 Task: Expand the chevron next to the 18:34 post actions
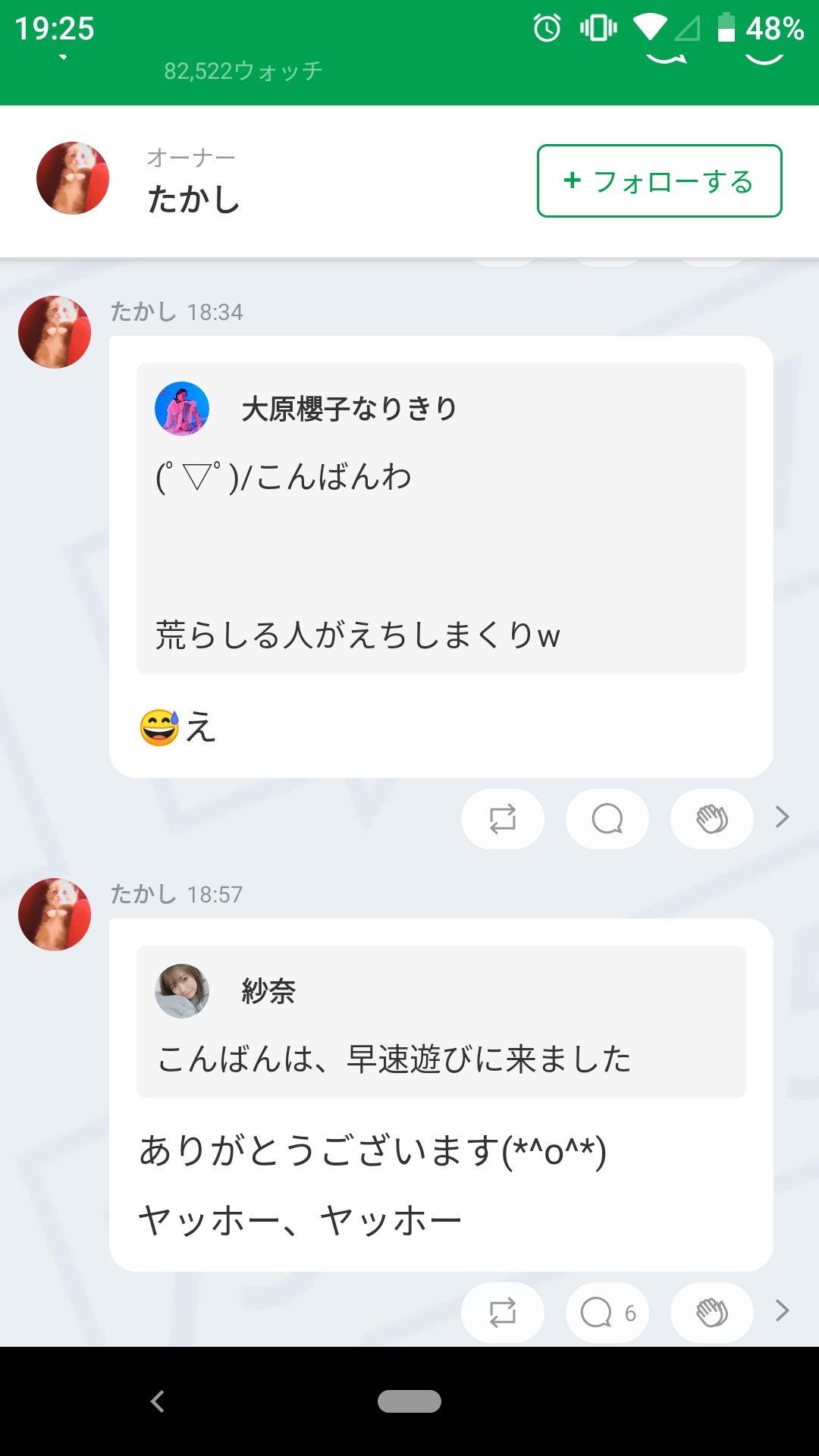pos(781,818)
